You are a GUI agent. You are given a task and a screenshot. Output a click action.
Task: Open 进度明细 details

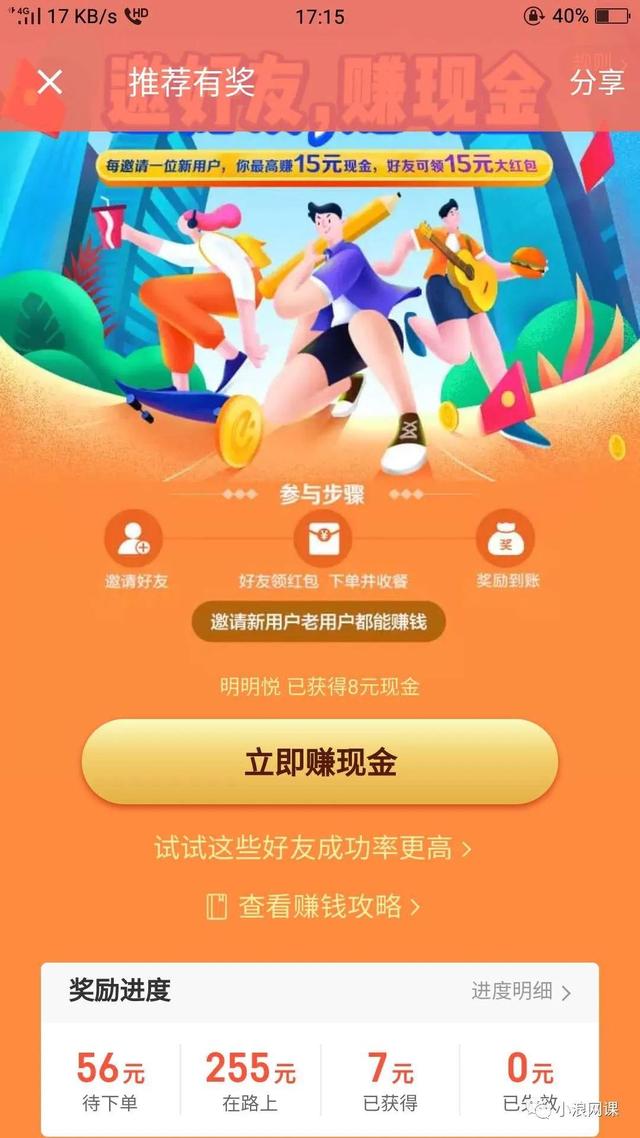pyautogui.click(x=521, y=991)
